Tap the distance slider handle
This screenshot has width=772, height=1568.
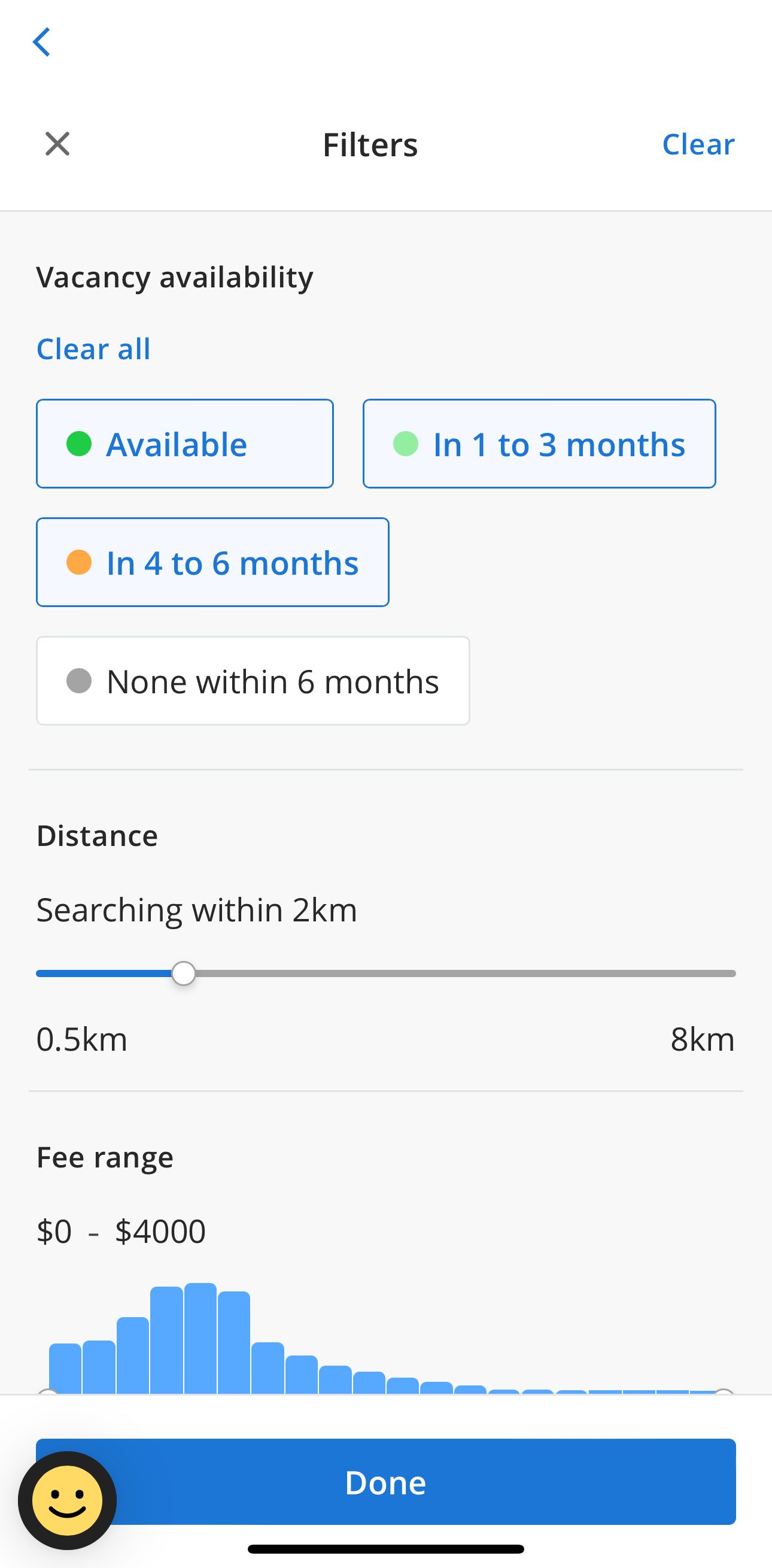[183, 973]
